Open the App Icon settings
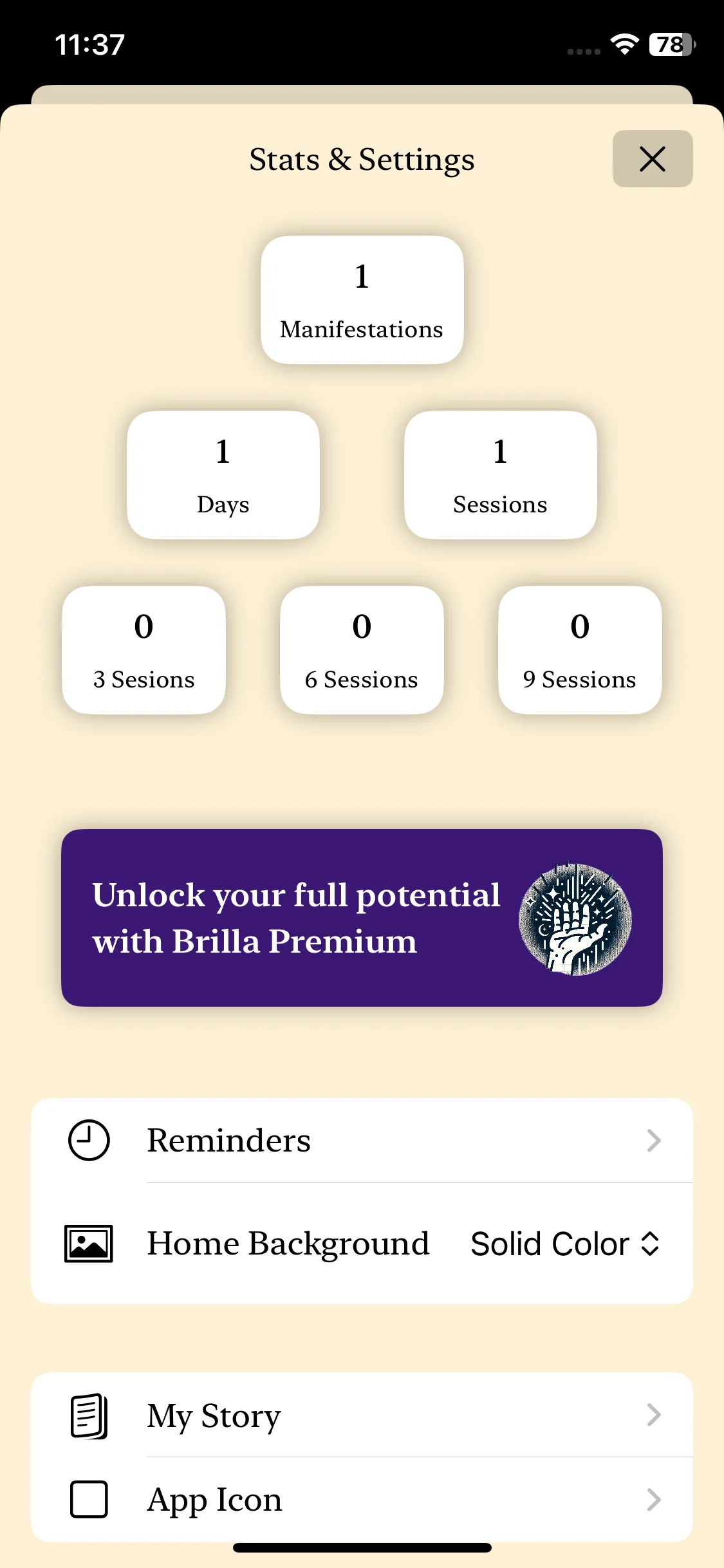 [x=362, y=1500]
